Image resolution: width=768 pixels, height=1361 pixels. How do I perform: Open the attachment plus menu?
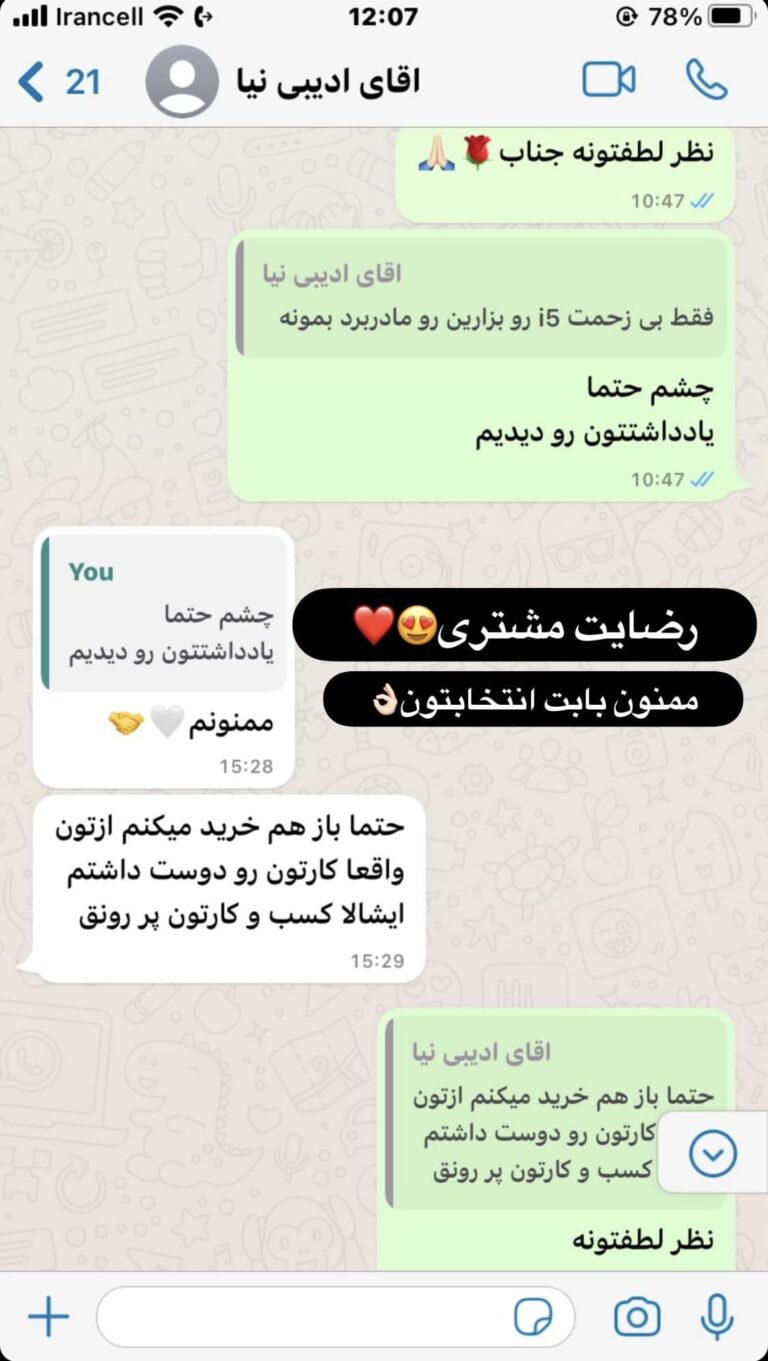click(48, 1316)
